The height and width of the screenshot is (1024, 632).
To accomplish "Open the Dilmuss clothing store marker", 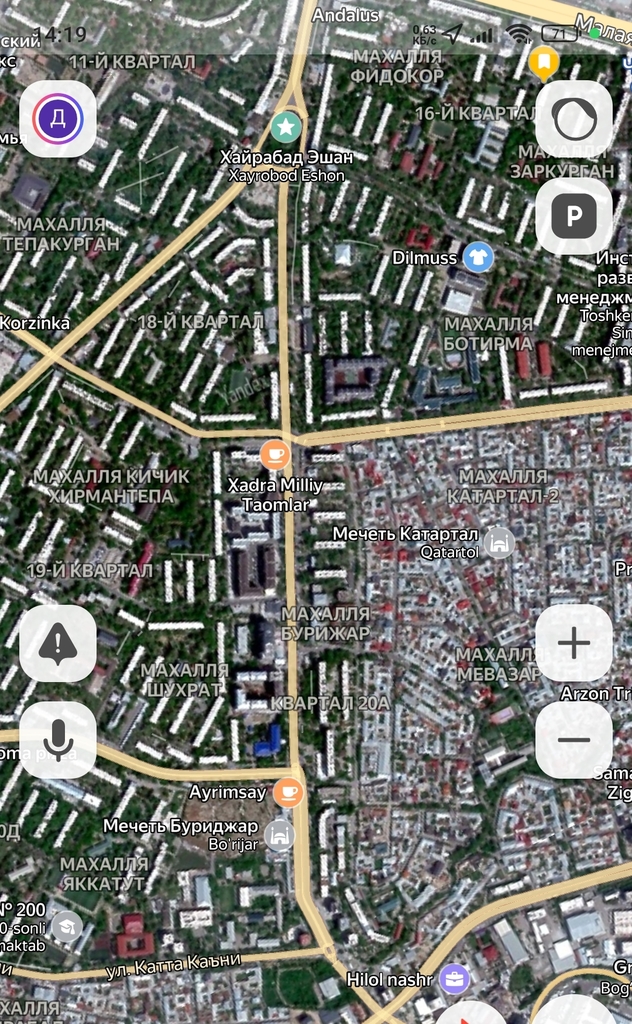I will [478, 257].
